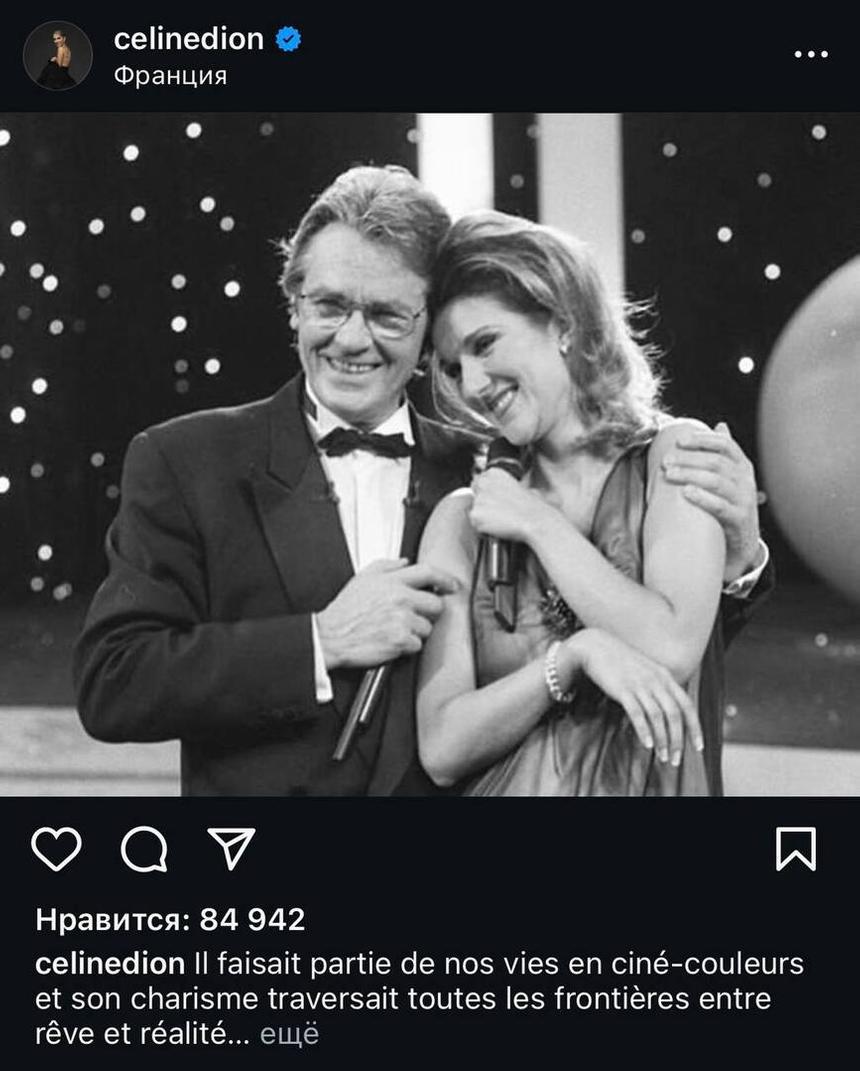Save the post with the bookmark icon

pos(796,849)
